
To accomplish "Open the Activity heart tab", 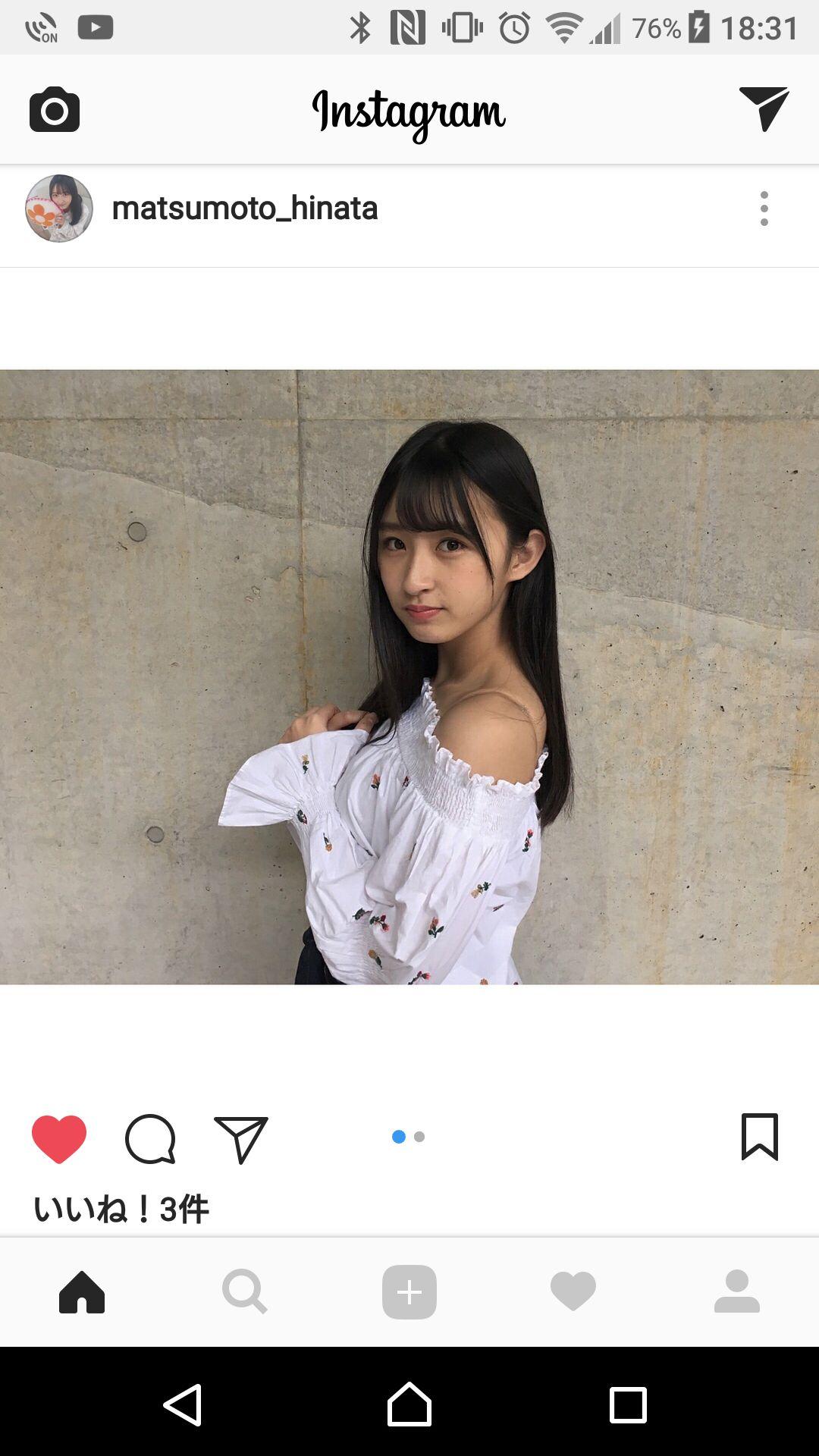I will tap(573, 1291).
